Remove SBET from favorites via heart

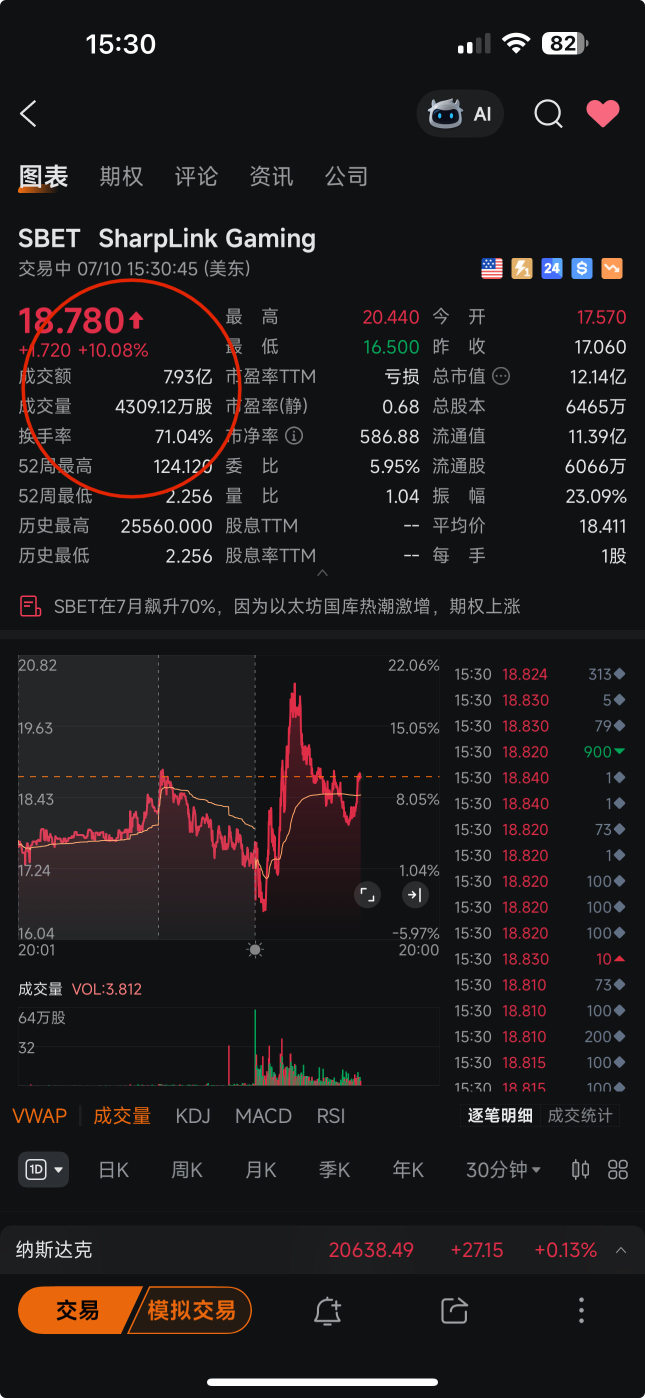(603, 114)
